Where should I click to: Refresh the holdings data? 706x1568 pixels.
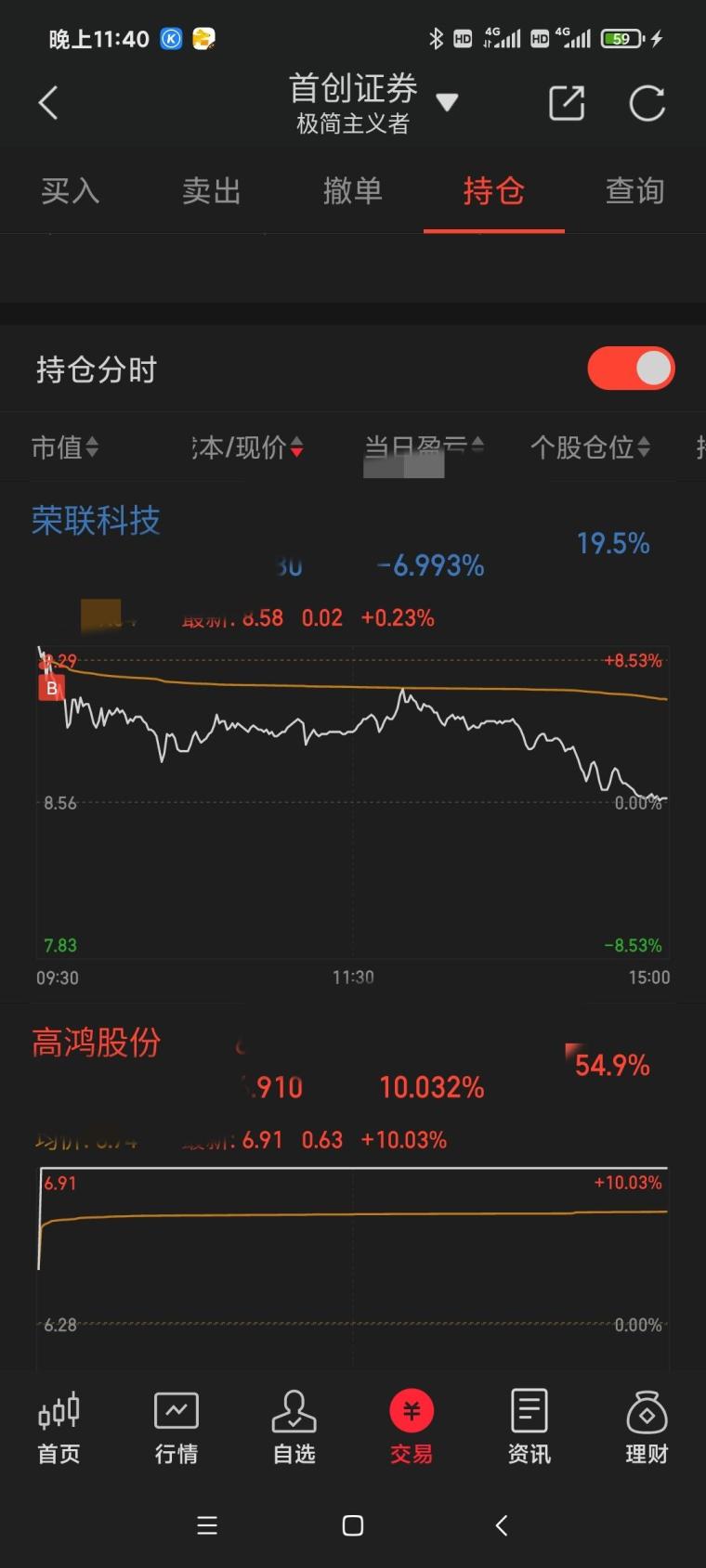coord(647,103)
